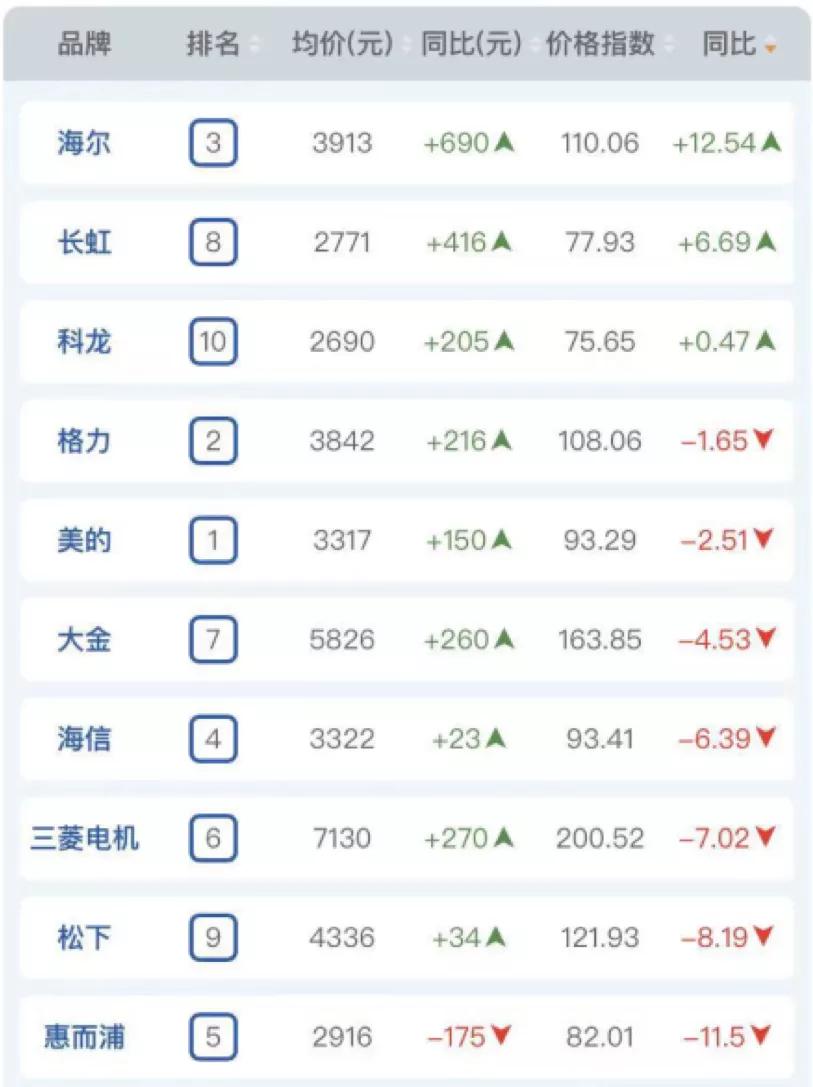Toggle sorting on the orange-arrow 同比 column
Viewport: 813px width, 1087px height.
pyautogui.click(x=739, y=45)
